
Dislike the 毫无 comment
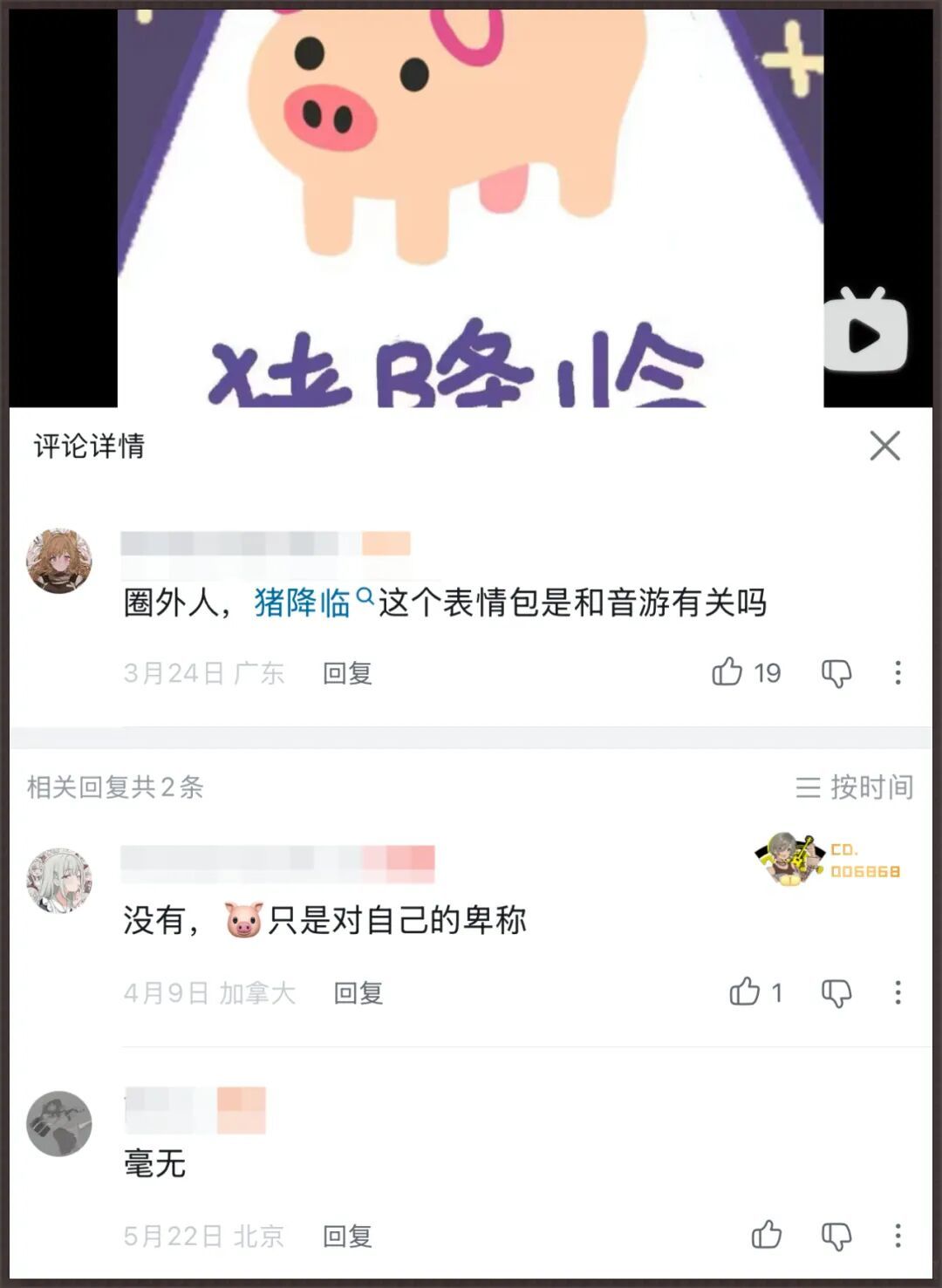click(x=836, y=1236)
